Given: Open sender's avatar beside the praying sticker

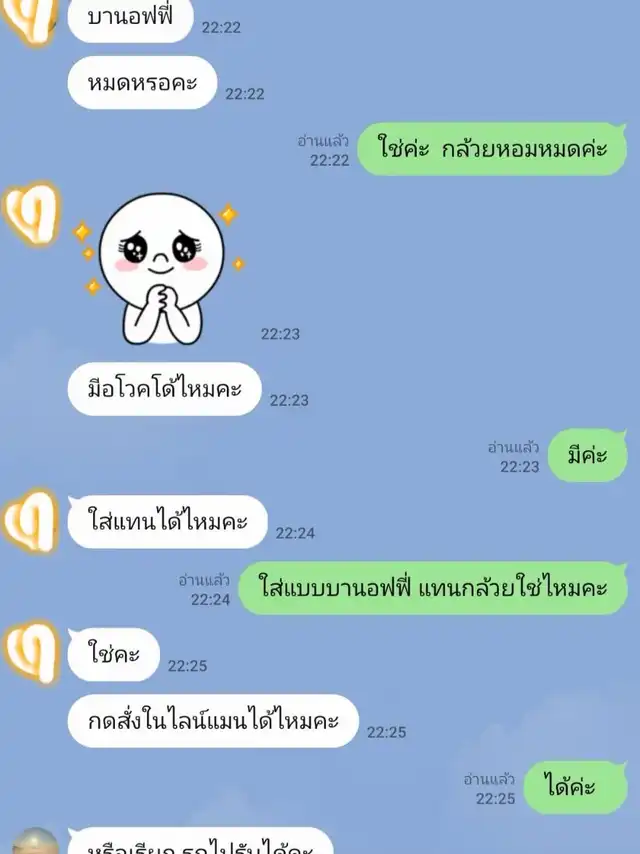Looking at the screenshot, I should 32,214.
